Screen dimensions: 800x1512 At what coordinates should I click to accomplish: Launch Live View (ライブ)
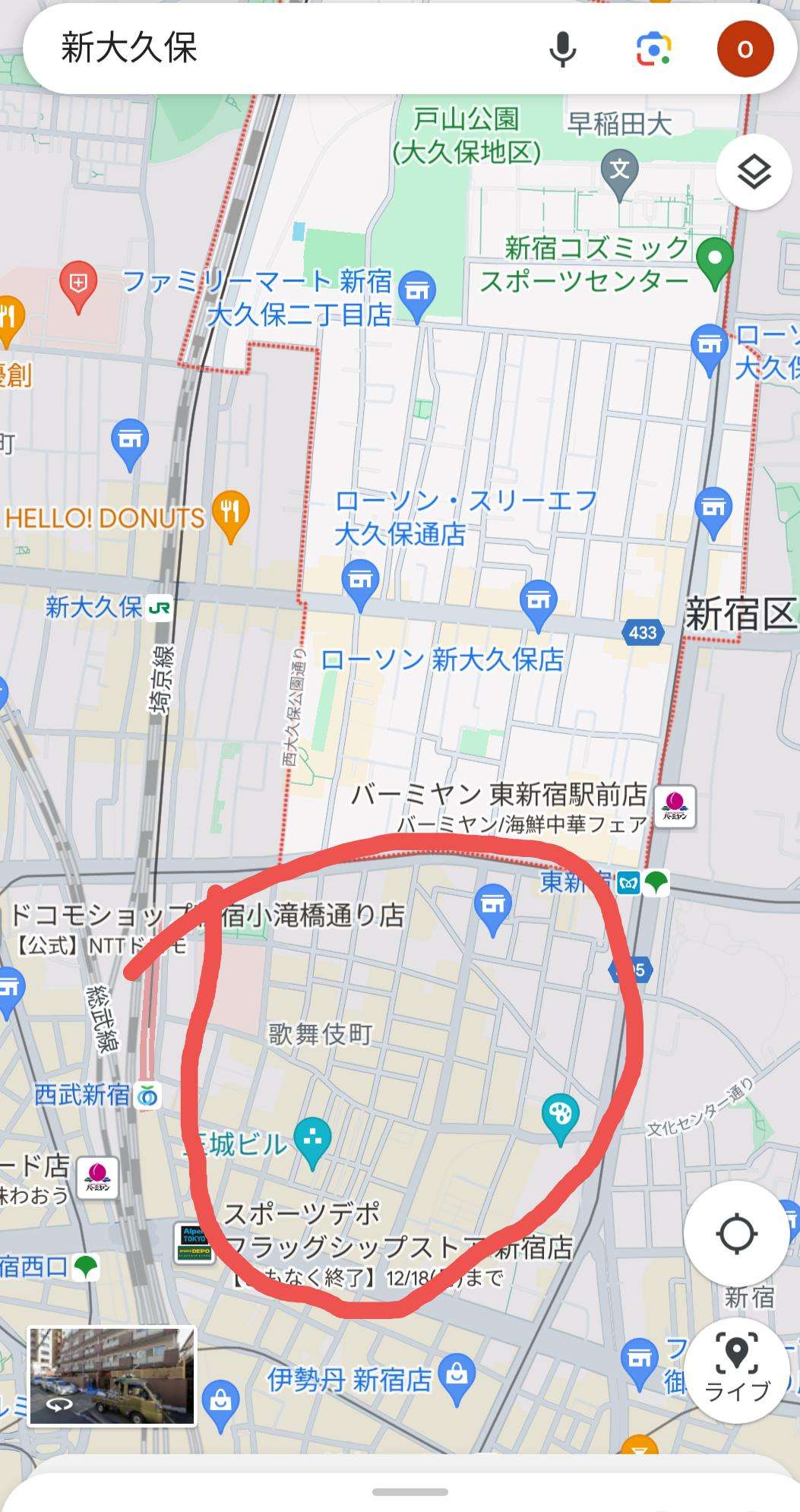point(736,1370)
